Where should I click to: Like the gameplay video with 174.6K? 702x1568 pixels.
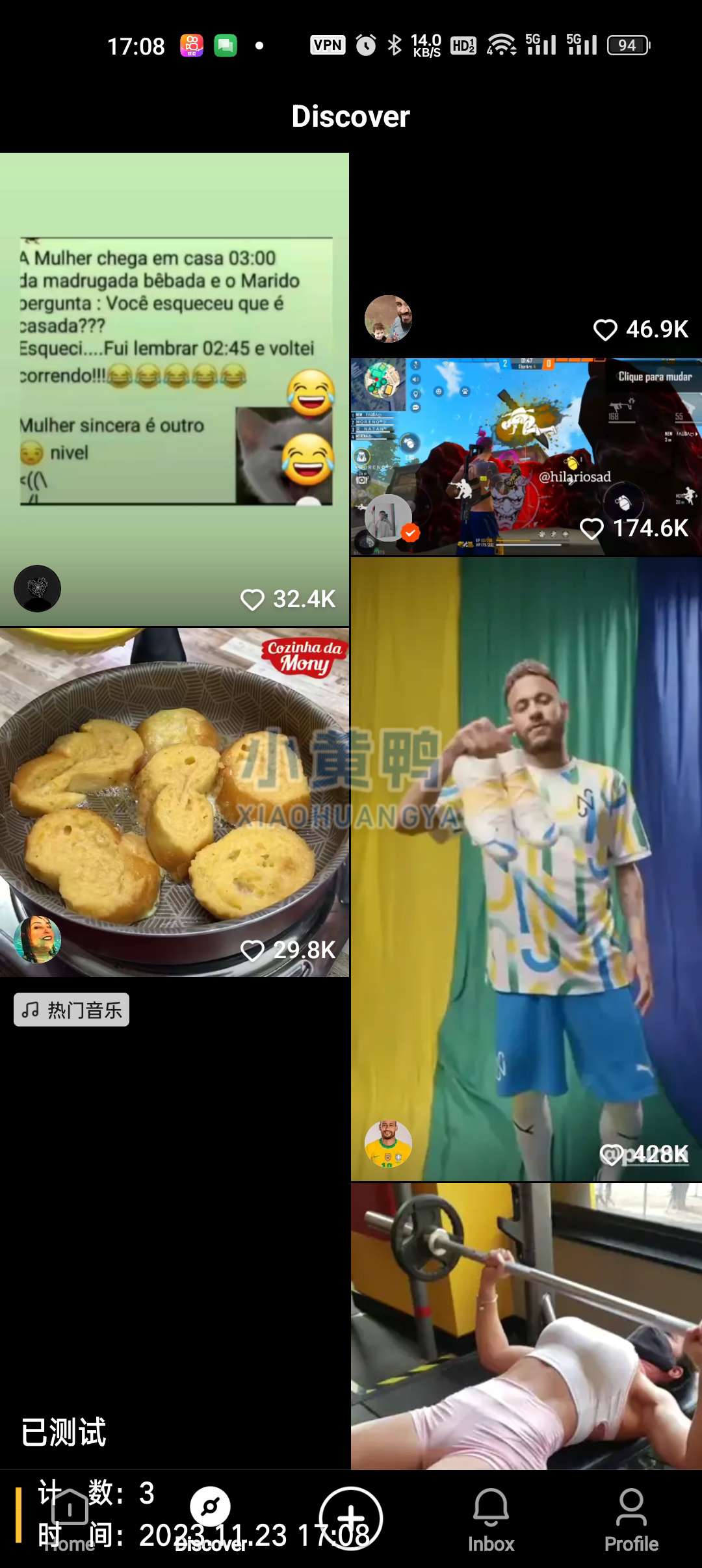pyautogui.click(x=591, y=529)
